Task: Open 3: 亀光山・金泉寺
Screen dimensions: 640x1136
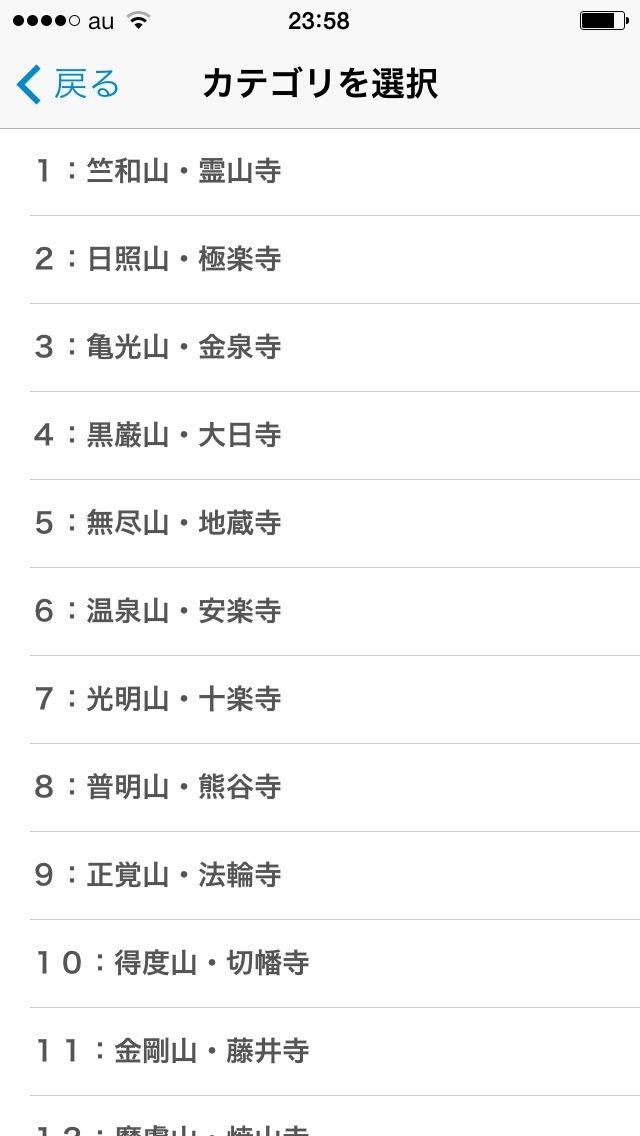Action: [320, 348]
